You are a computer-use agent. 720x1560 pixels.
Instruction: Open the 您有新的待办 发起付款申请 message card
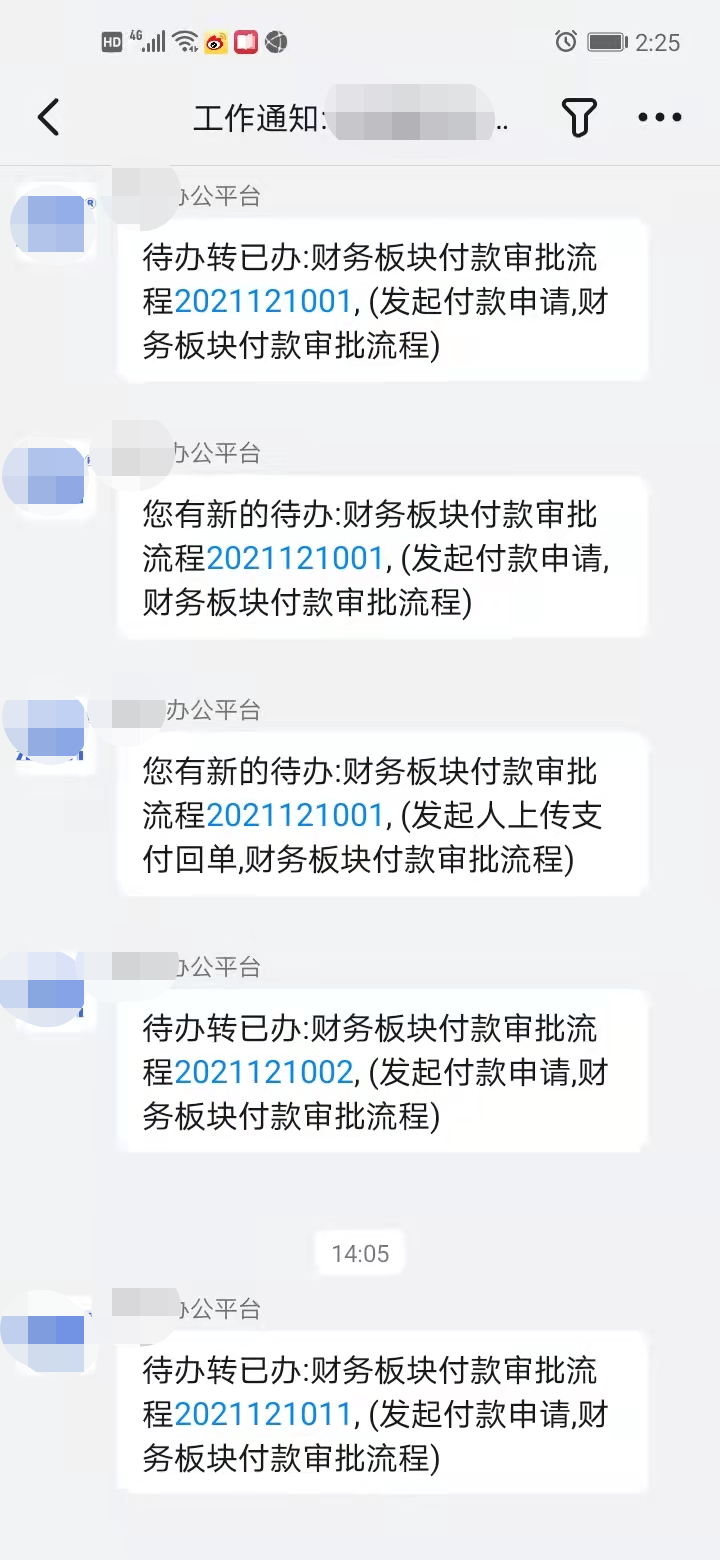(x=382, y=558)
